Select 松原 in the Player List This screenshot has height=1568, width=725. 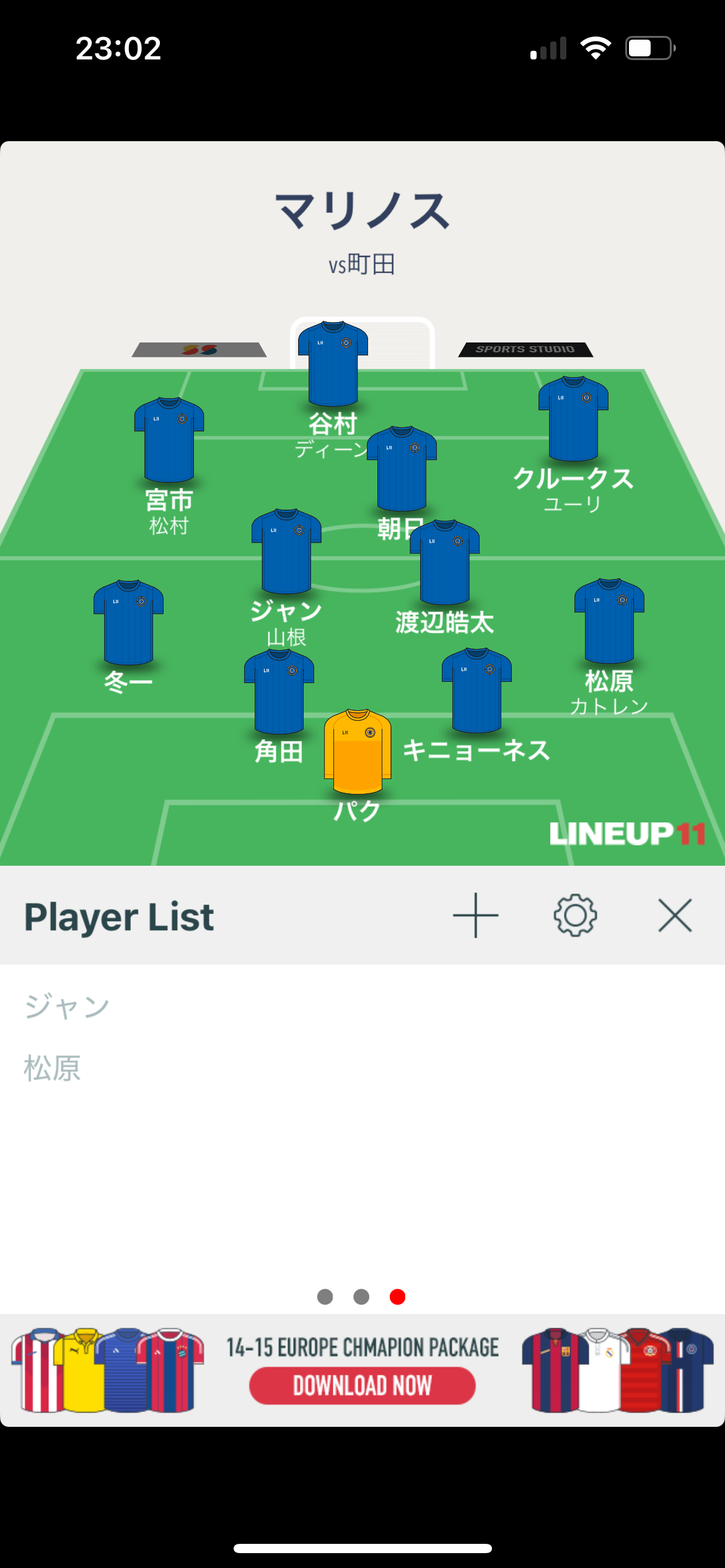pyautogui.click(x=53, y=1068)
